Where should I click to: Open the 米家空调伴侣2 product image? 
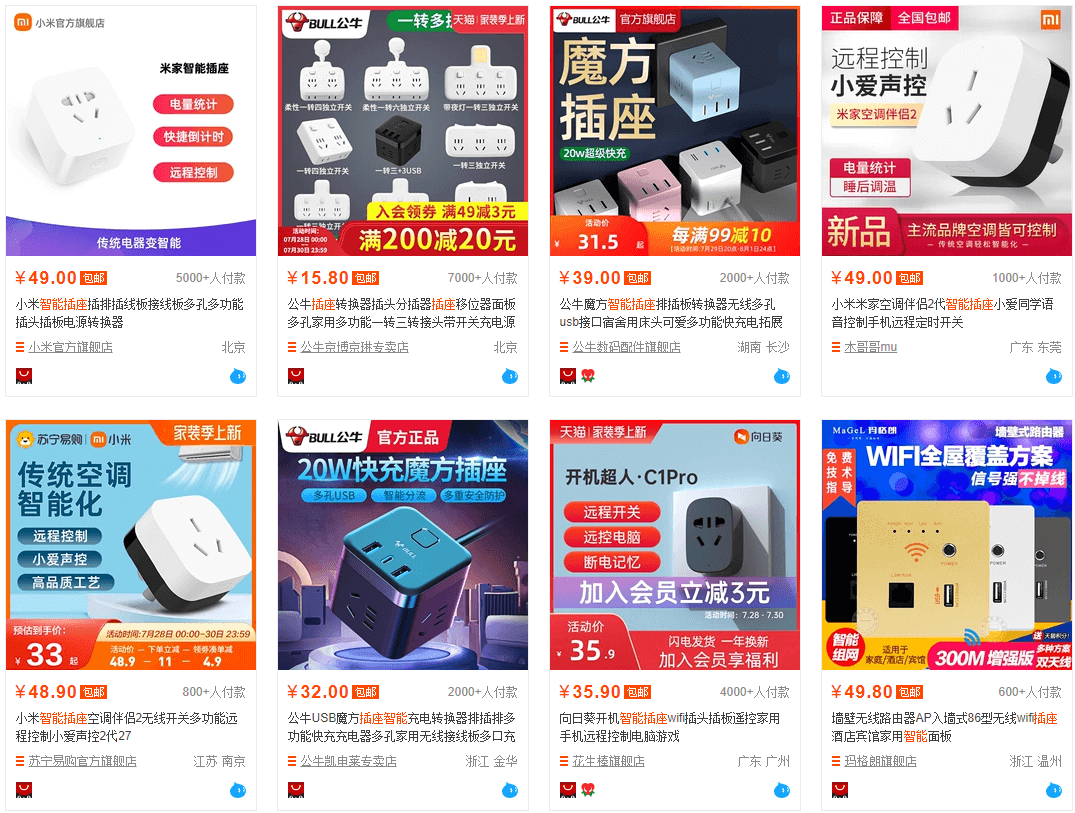click(x=946, y=131)
